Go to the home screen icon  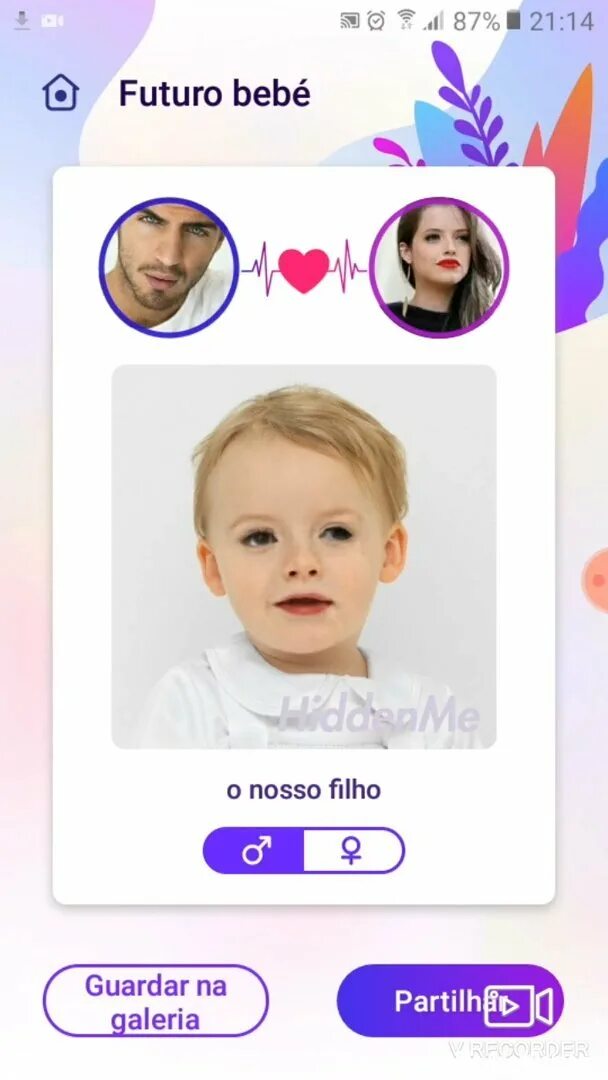point(61,93)
